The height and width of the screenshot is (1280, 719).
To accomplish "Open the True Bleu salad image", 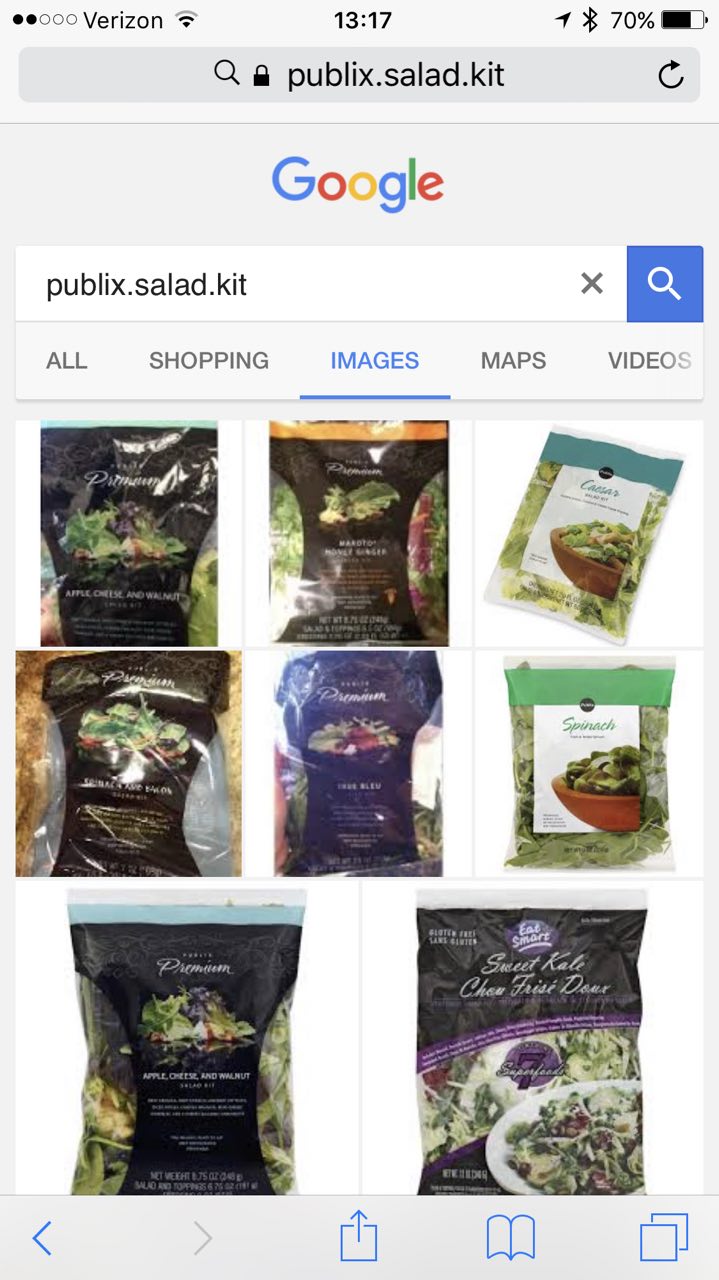I will tap(359, 764).
